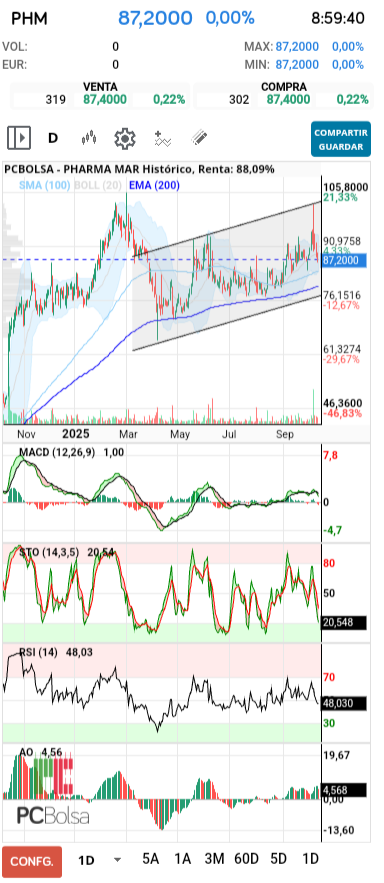Open the CONFG. configuration button
Image resolution: width=384 pixels, height=883 pixels.
(x=32, y=862)
